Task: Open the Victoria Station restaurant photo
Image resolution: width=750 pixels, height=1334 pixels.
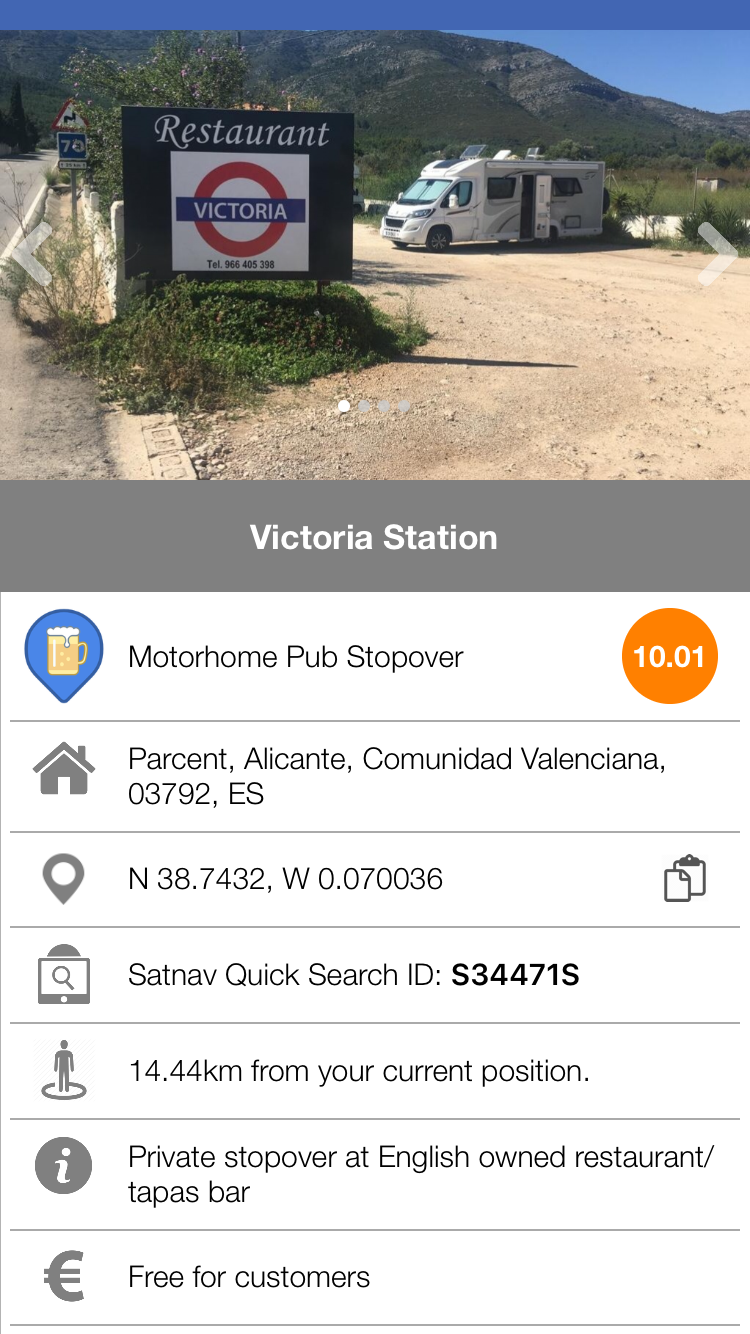Action: coord(375,254)
